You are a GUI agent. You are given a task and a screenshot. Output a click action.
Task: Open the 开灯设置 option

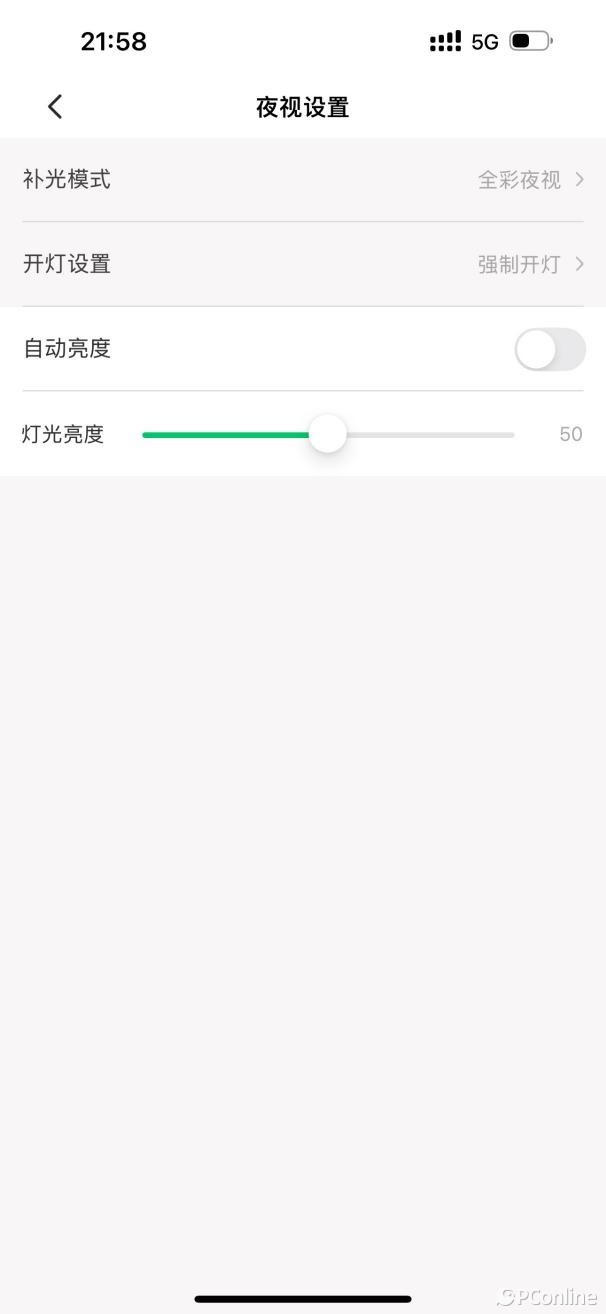pyautogui.click(x=302, y=264)
